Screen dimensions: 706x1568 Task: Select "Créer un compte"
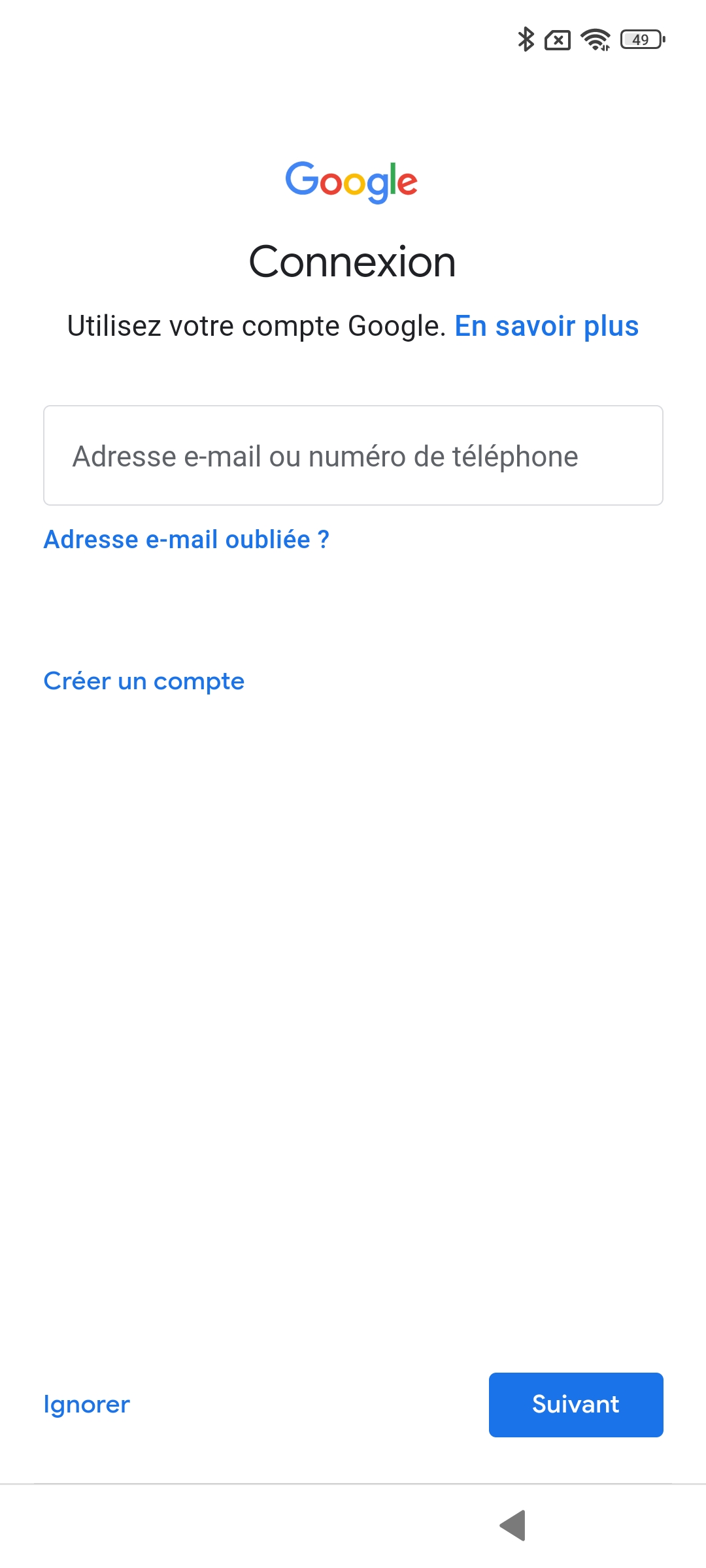point(144,681)
